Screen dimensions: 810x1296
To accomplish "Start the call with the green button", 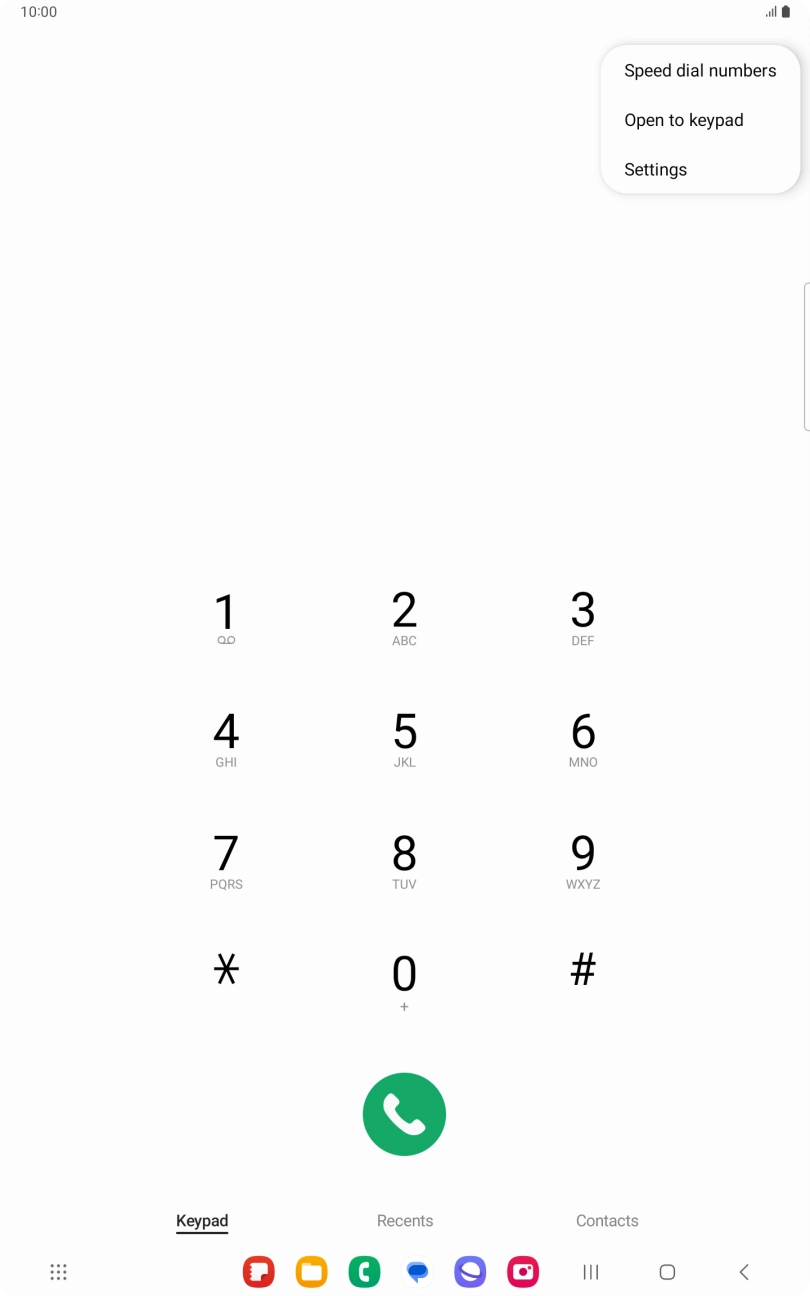I will (404, 1114).
